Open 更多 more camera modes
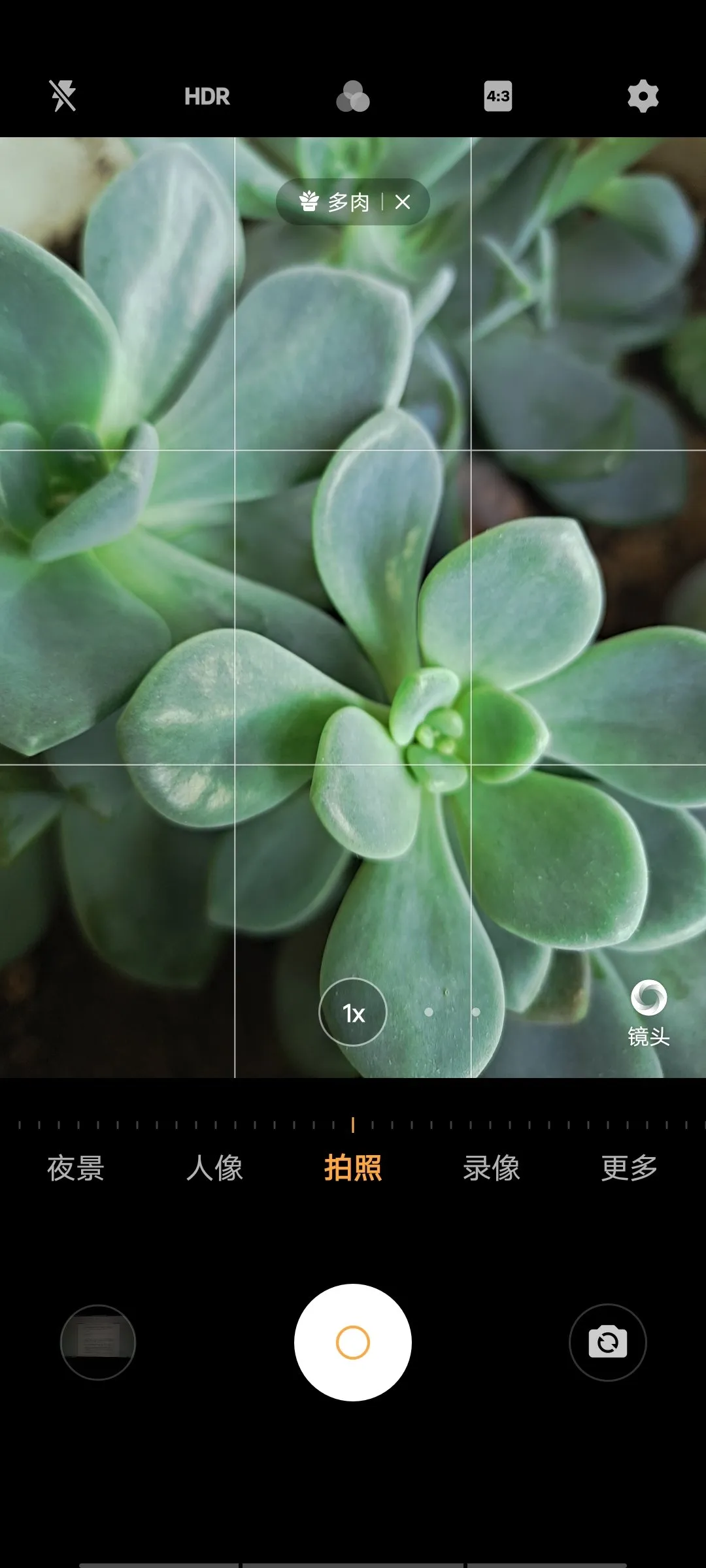The height and width of the screenshot is (1568, 706). point(629,1168)
